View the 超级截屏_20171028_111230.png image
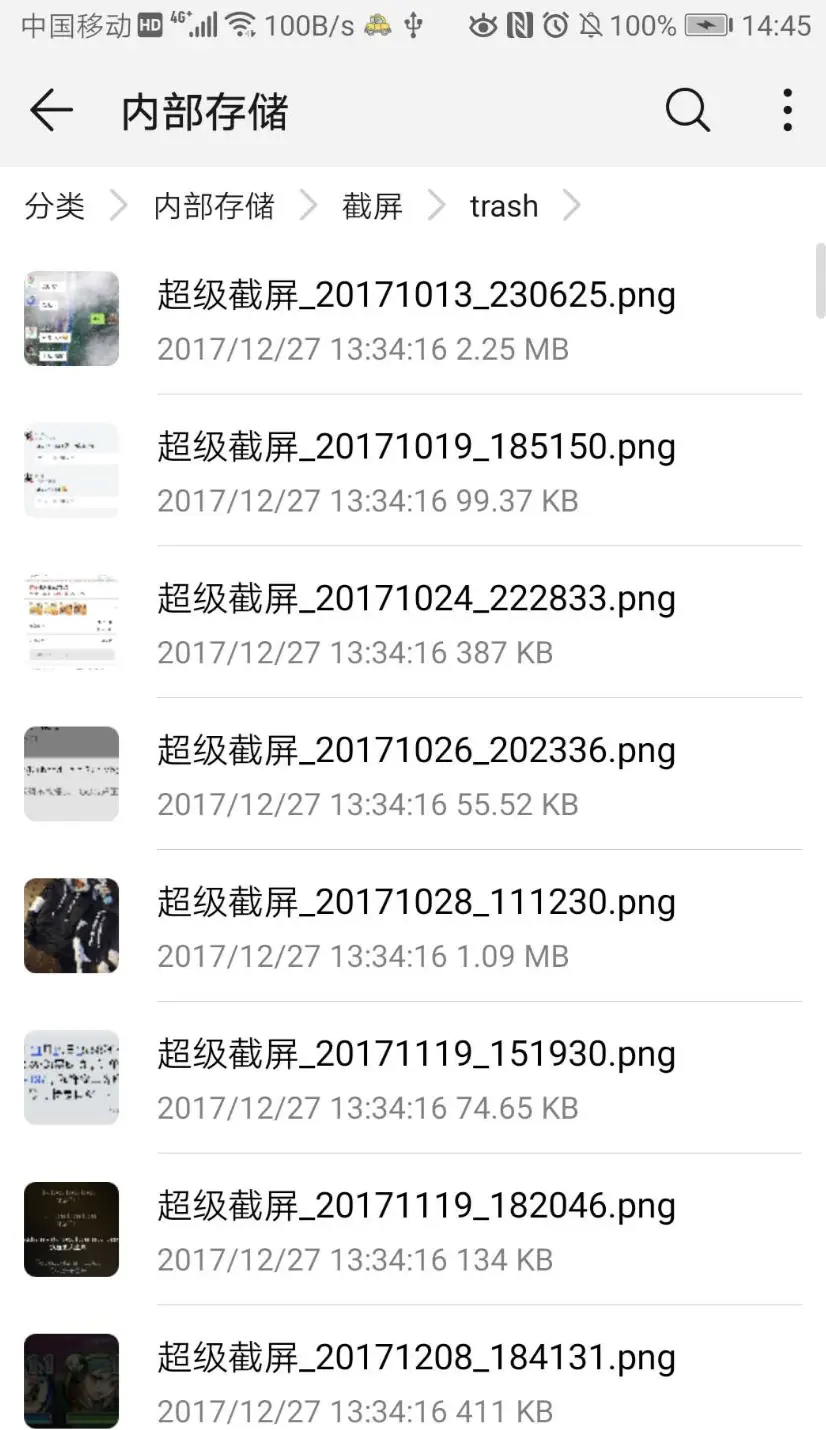Viewport: 826px width, 1430px height. [x=416, y=927]
